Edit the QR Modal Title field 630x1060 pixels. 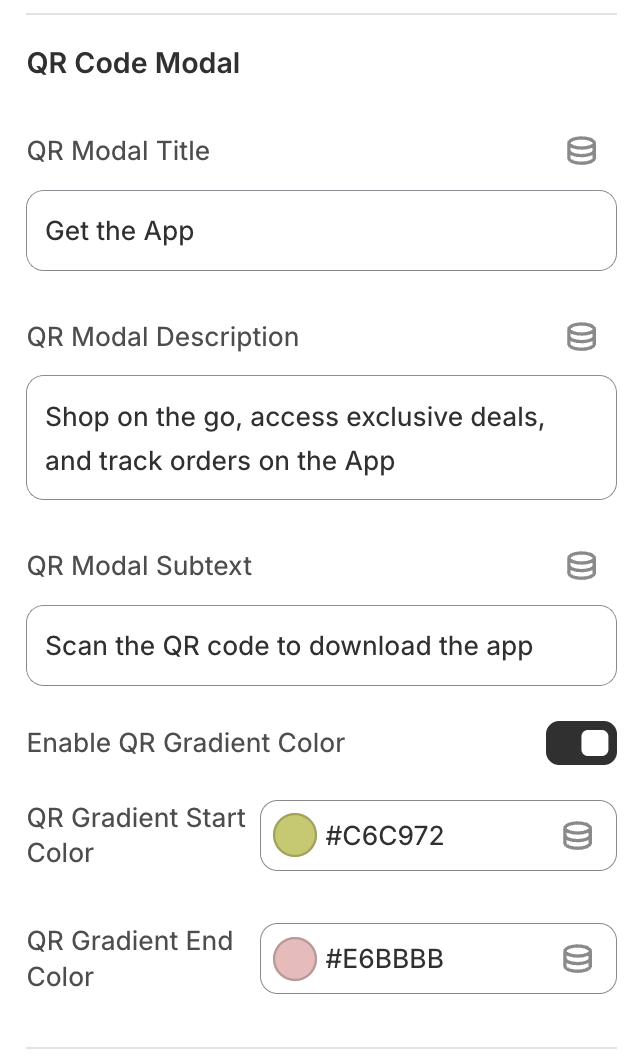[320, 231]
